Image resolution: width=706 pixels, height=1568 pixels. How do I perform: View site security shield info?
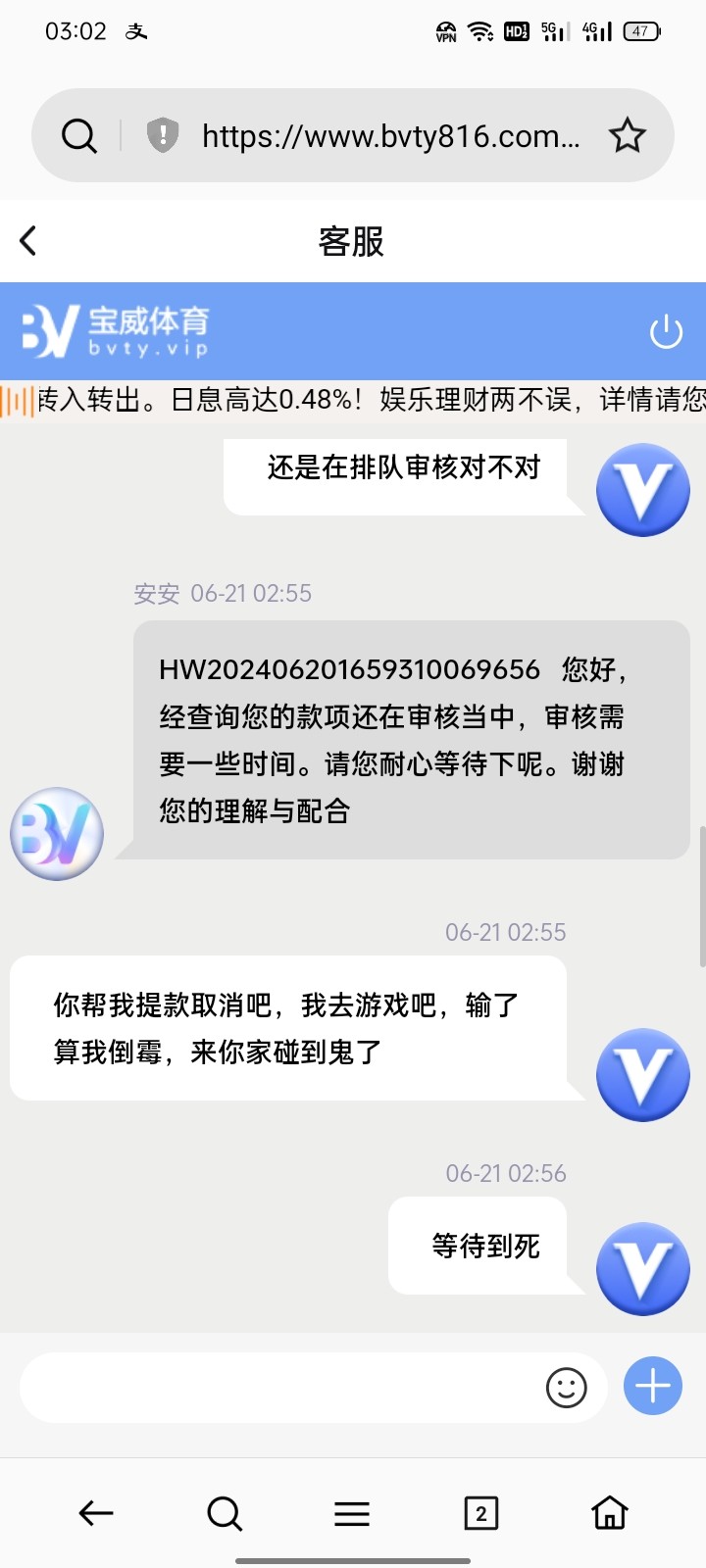pos(162,135)
